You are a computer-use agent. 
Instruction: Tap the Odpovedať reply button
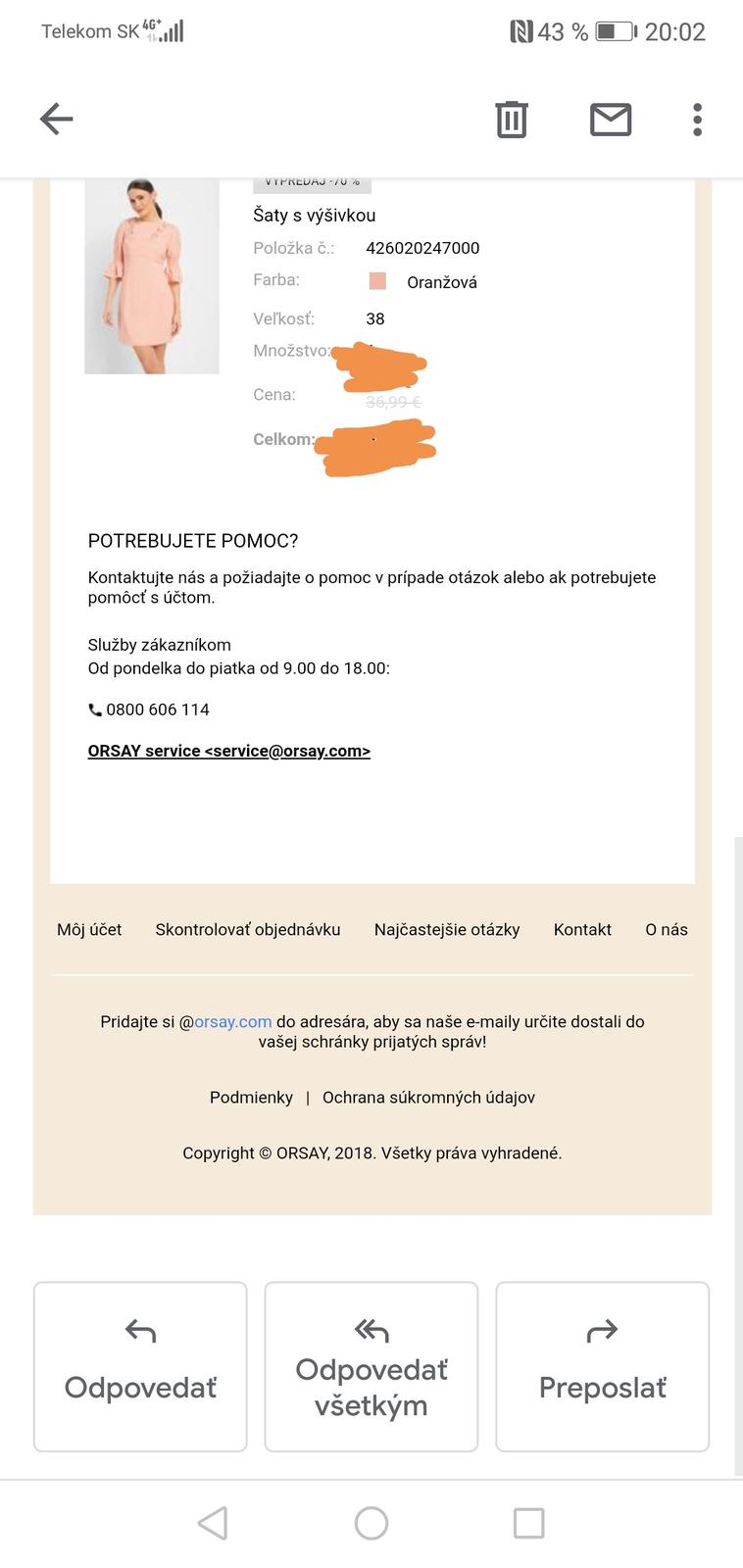140,1366
